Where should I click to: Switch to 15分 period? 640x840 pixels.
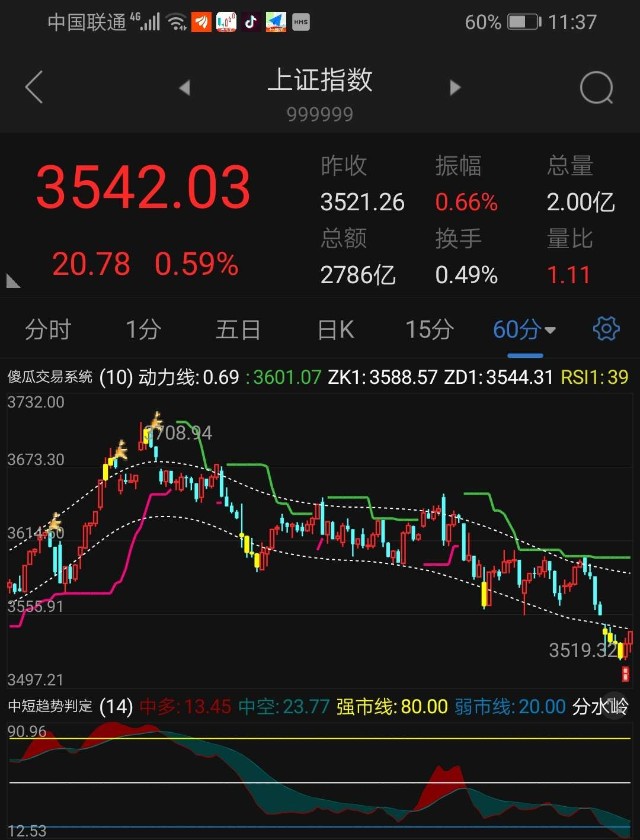[429, 329]
